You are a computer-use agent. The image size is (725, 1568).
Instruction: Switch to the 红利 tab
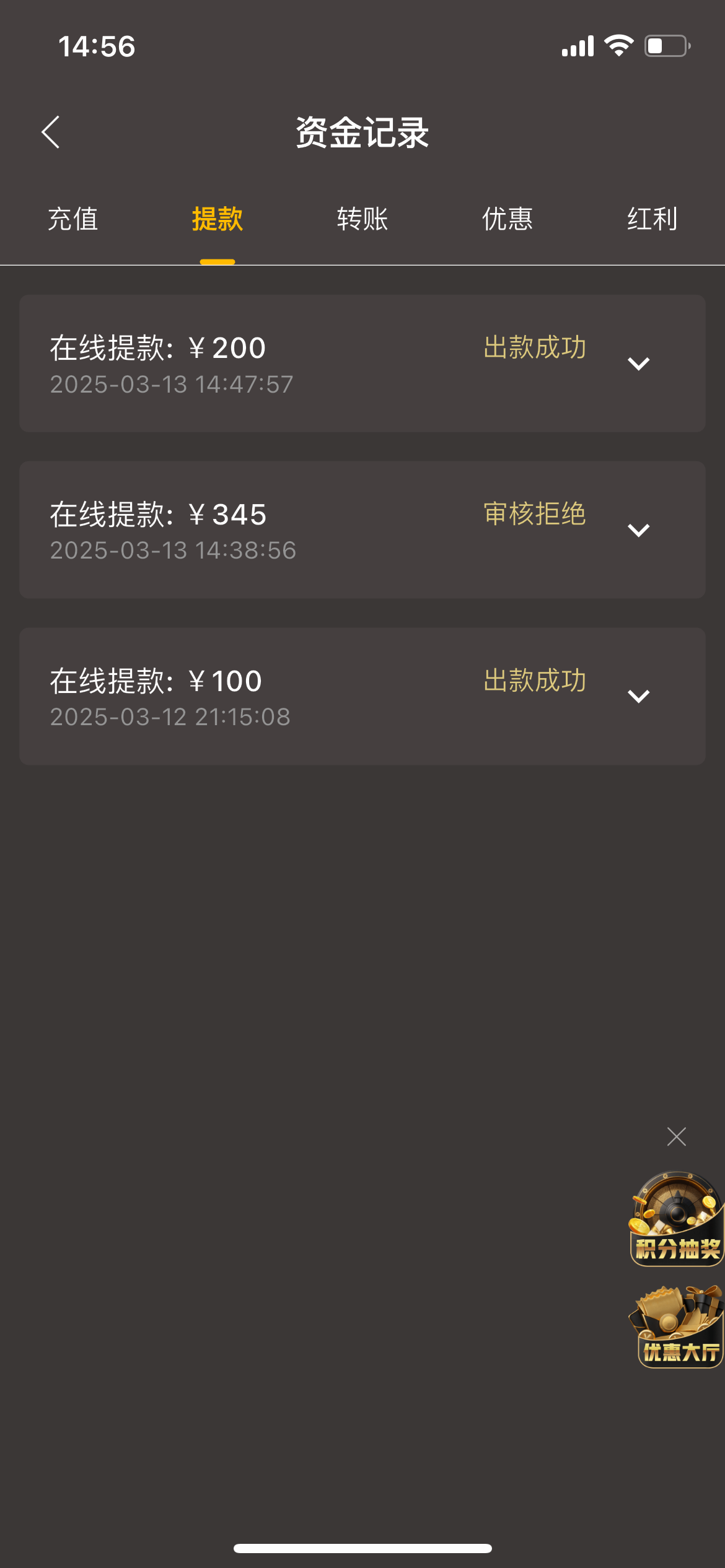click(652, 219)
